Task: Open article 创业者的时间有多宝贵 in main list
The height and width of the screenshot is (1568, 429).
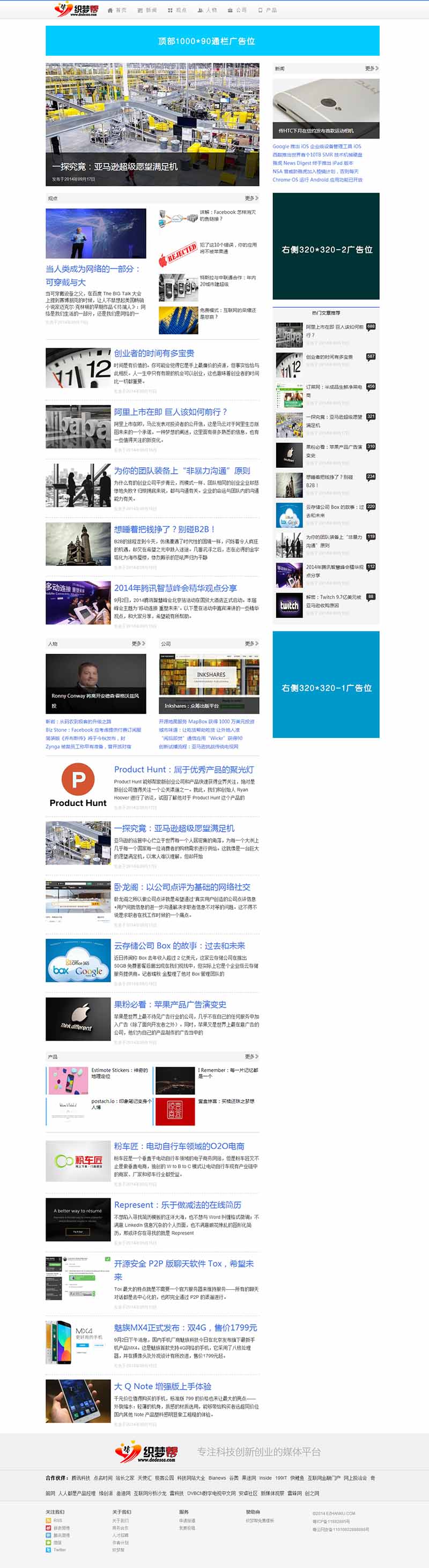Action: coord(154,353)
